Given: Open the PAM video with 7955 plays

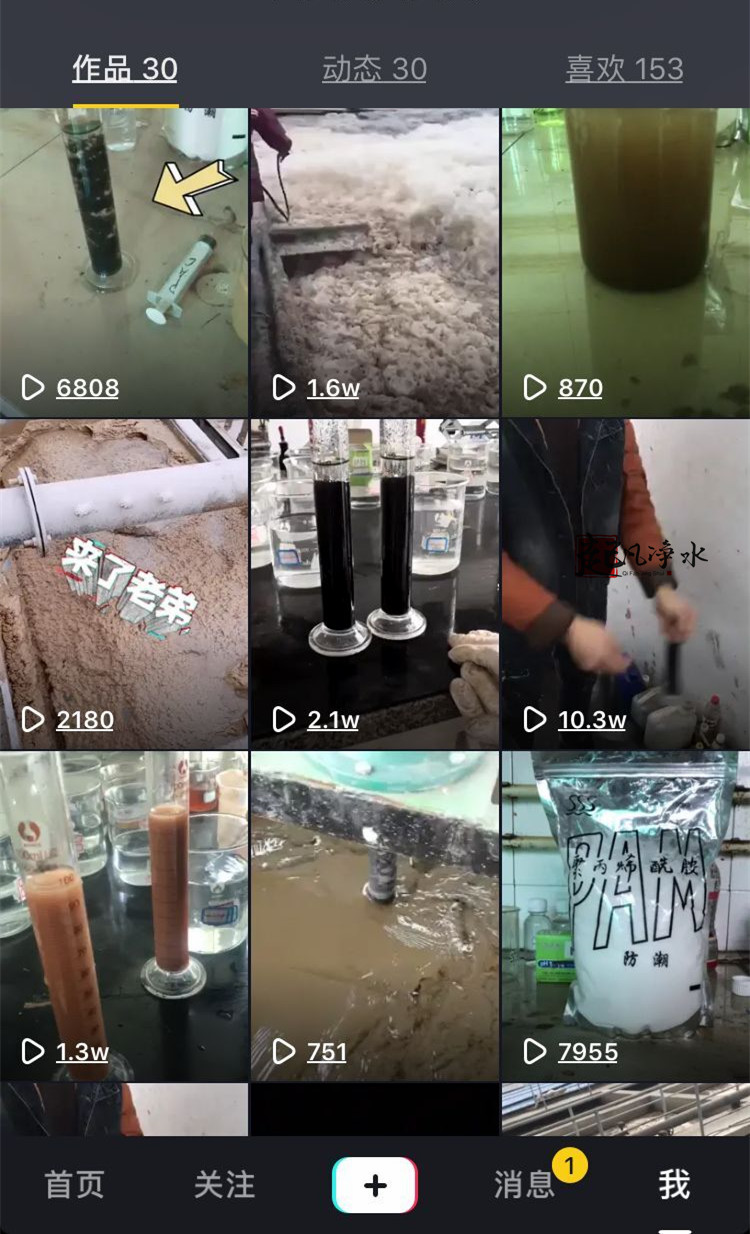Looking at the screenshot, I should pyautogui.click(x=625, y=916).
